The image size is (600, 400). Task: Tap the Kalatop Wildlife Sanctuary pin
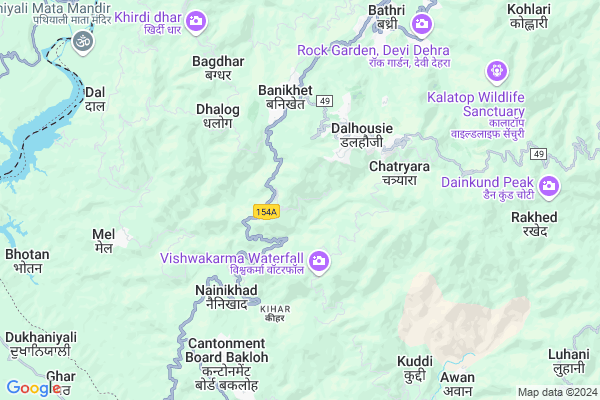point(497,71)
